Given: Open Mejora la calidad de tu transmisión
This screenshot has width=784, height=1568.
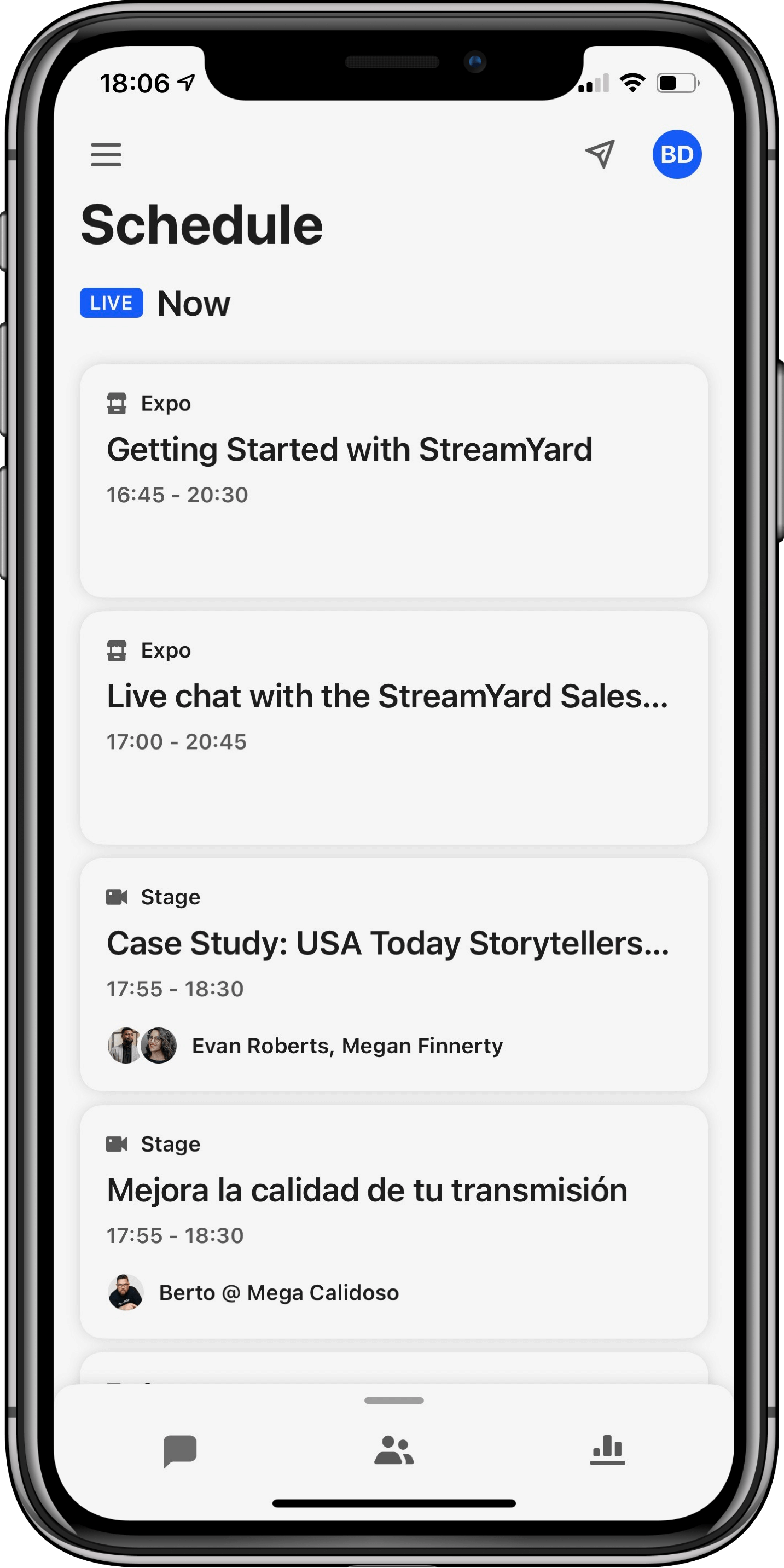Looking at the screenshot, I should [x=393, y=1221].
